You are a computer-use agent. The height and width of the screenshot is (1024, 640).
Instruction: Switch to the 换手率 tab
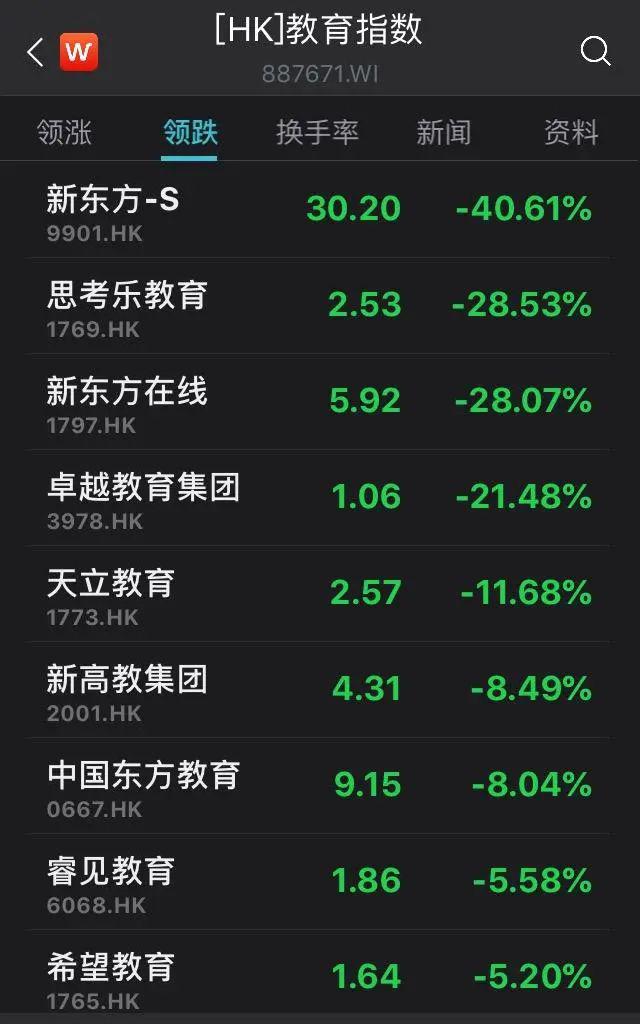[317, 132]
